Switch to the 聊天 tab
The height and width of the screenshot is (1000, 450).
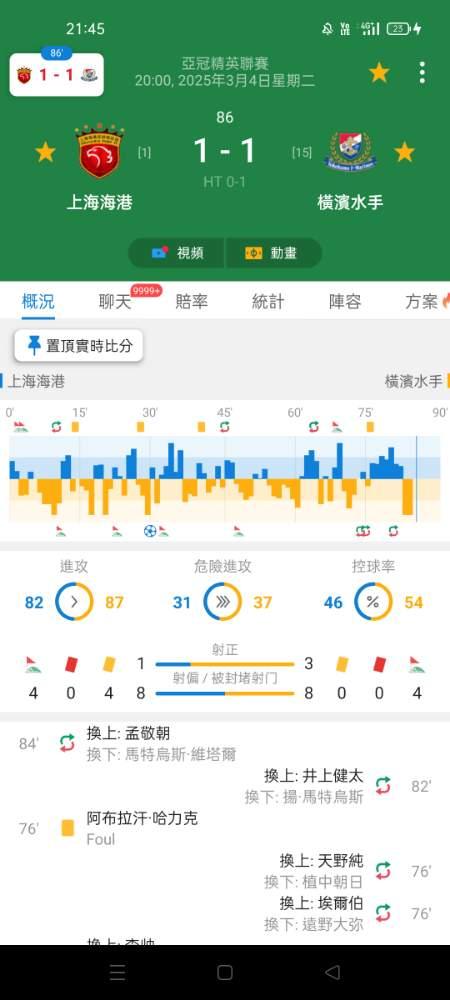click(x=115, y=301)
